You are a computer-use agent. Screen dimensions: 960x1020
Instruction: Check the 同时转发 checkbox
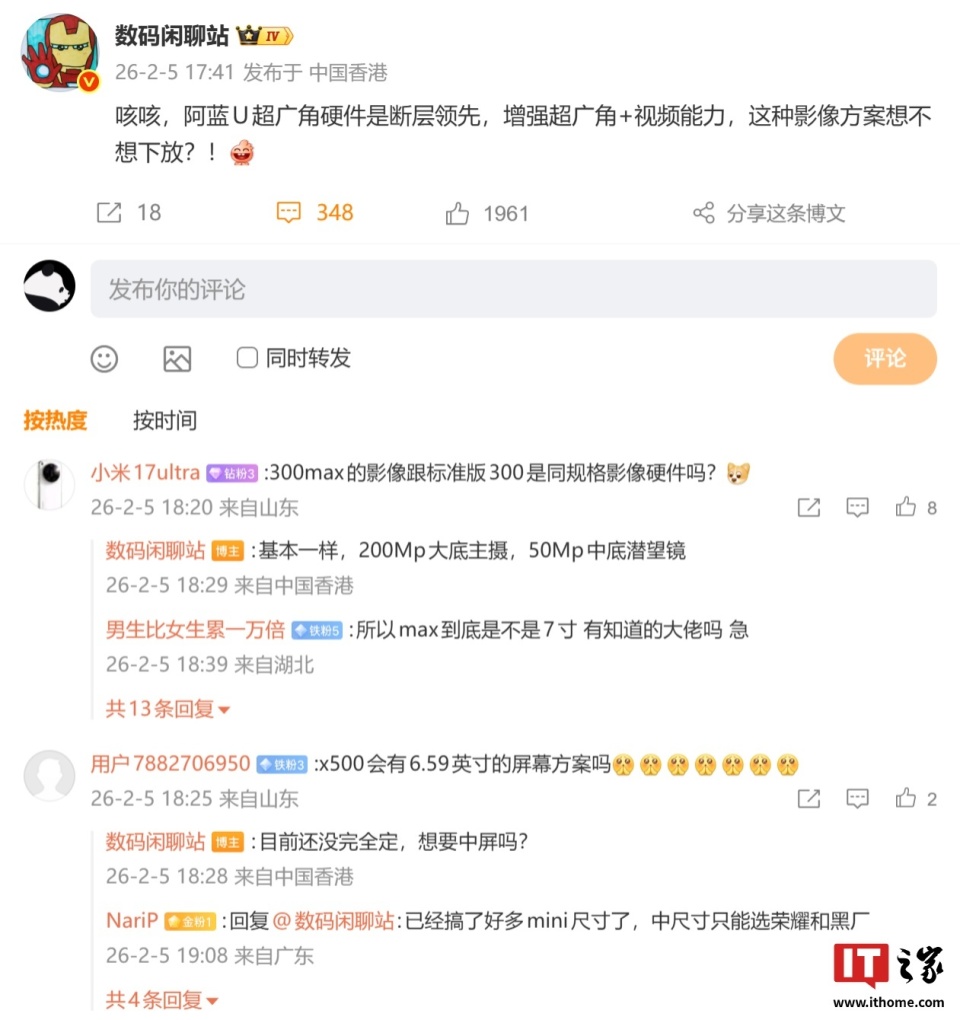[x=246, y=357]
